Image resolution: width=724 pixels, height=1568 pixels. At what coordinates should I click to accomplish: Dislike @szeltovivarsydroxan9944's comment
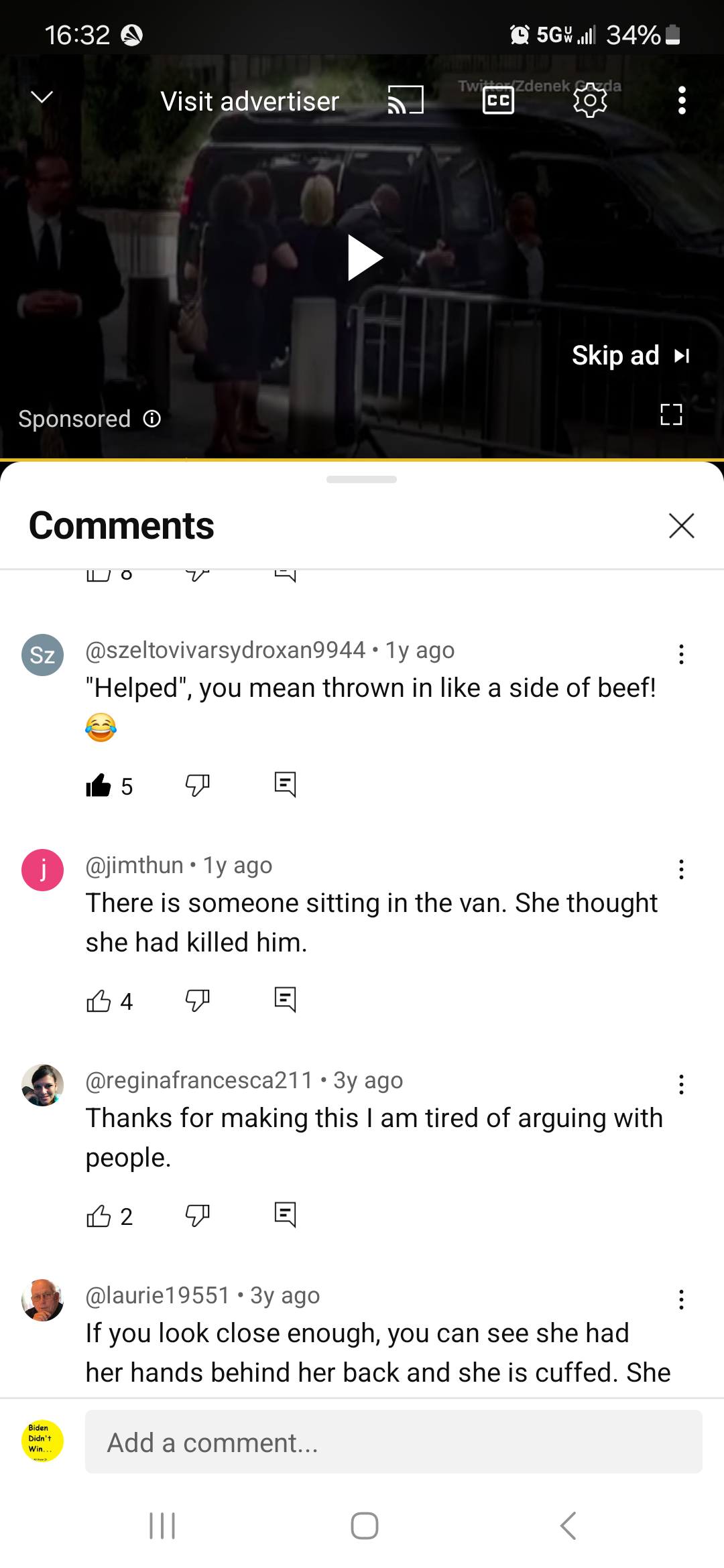pos(198,785)
